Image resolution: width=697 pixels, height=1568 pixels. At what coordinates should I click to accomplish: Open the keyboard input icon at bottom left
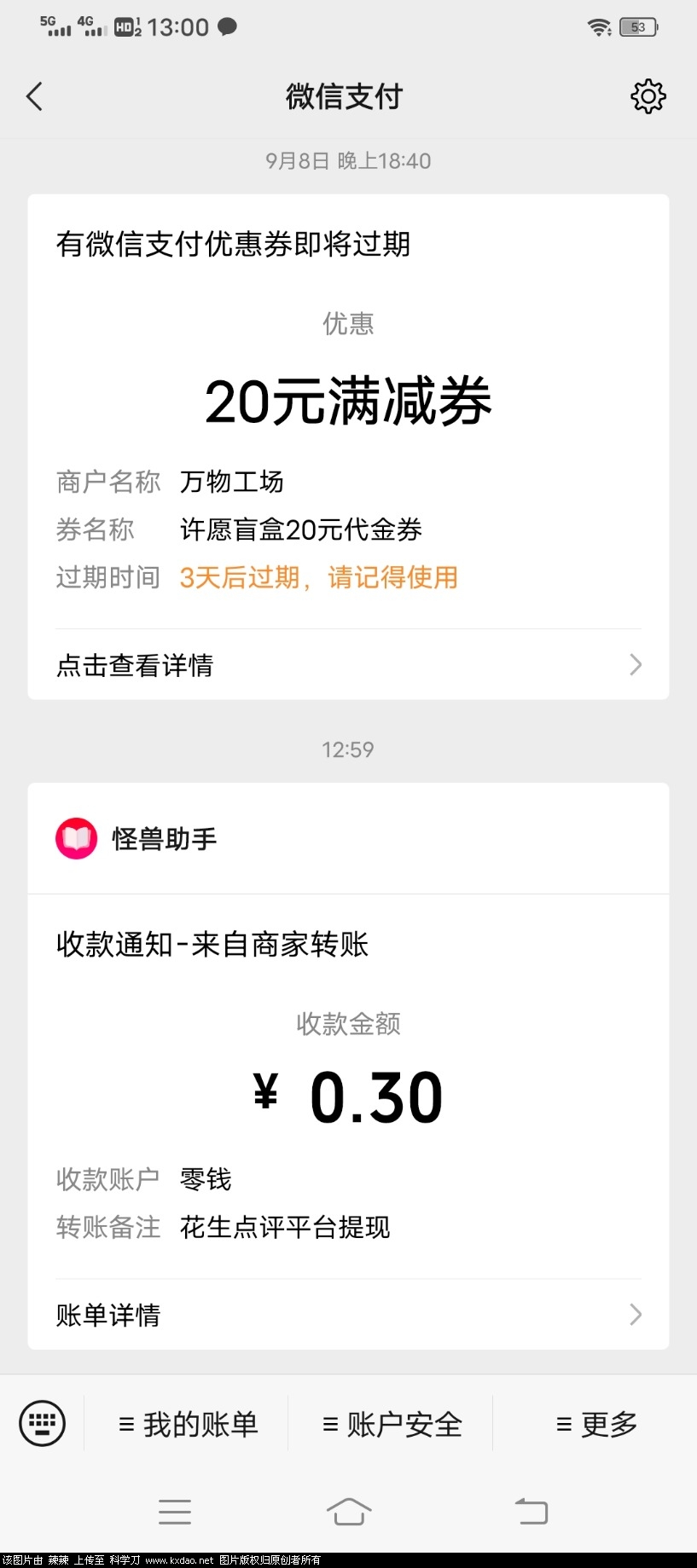[43, 1423]
